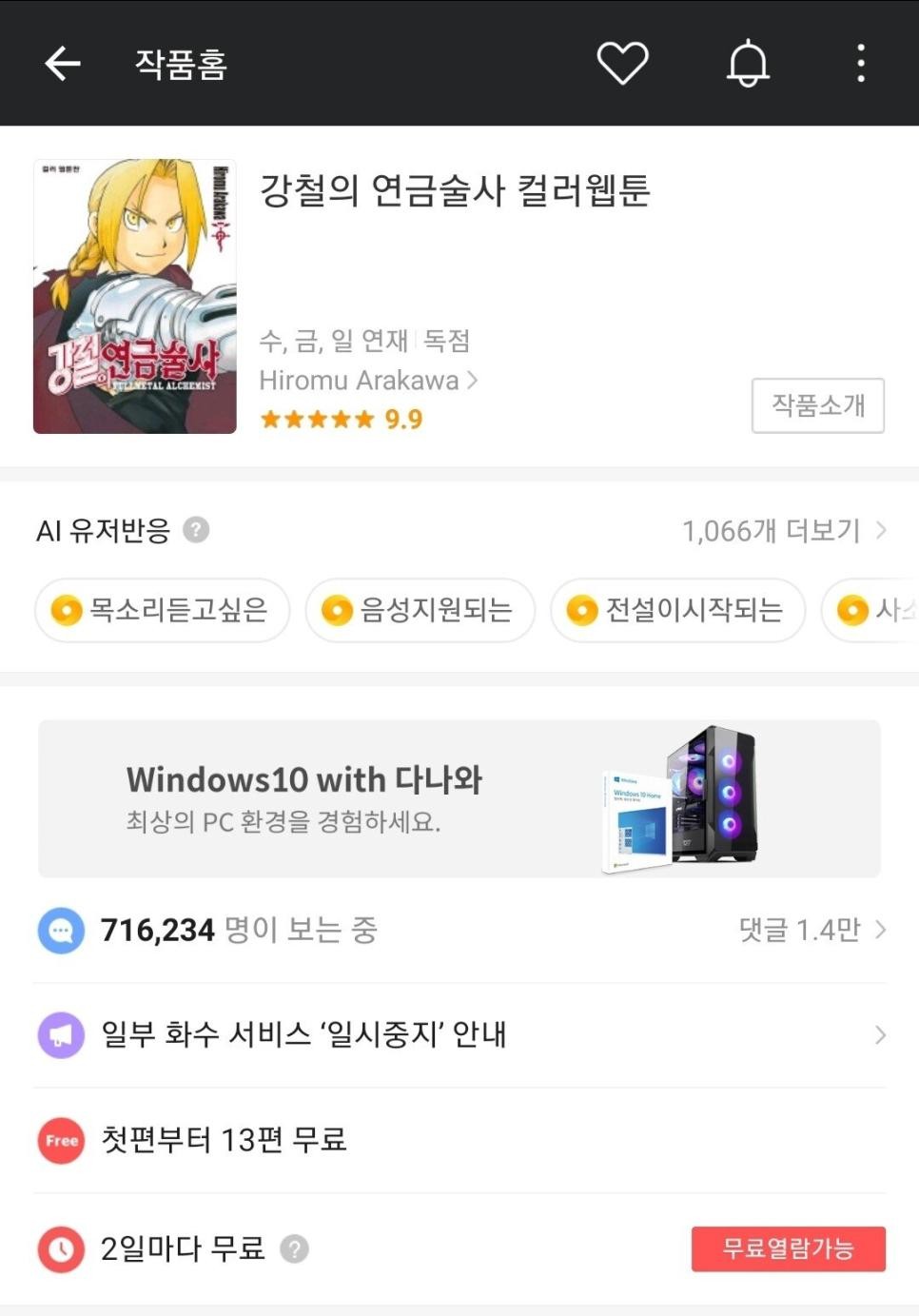The height and width of the screenshot is (1316, 919).
Task: Tap the clock icon next to 2일마다 무료
Action: [60, 1248]
